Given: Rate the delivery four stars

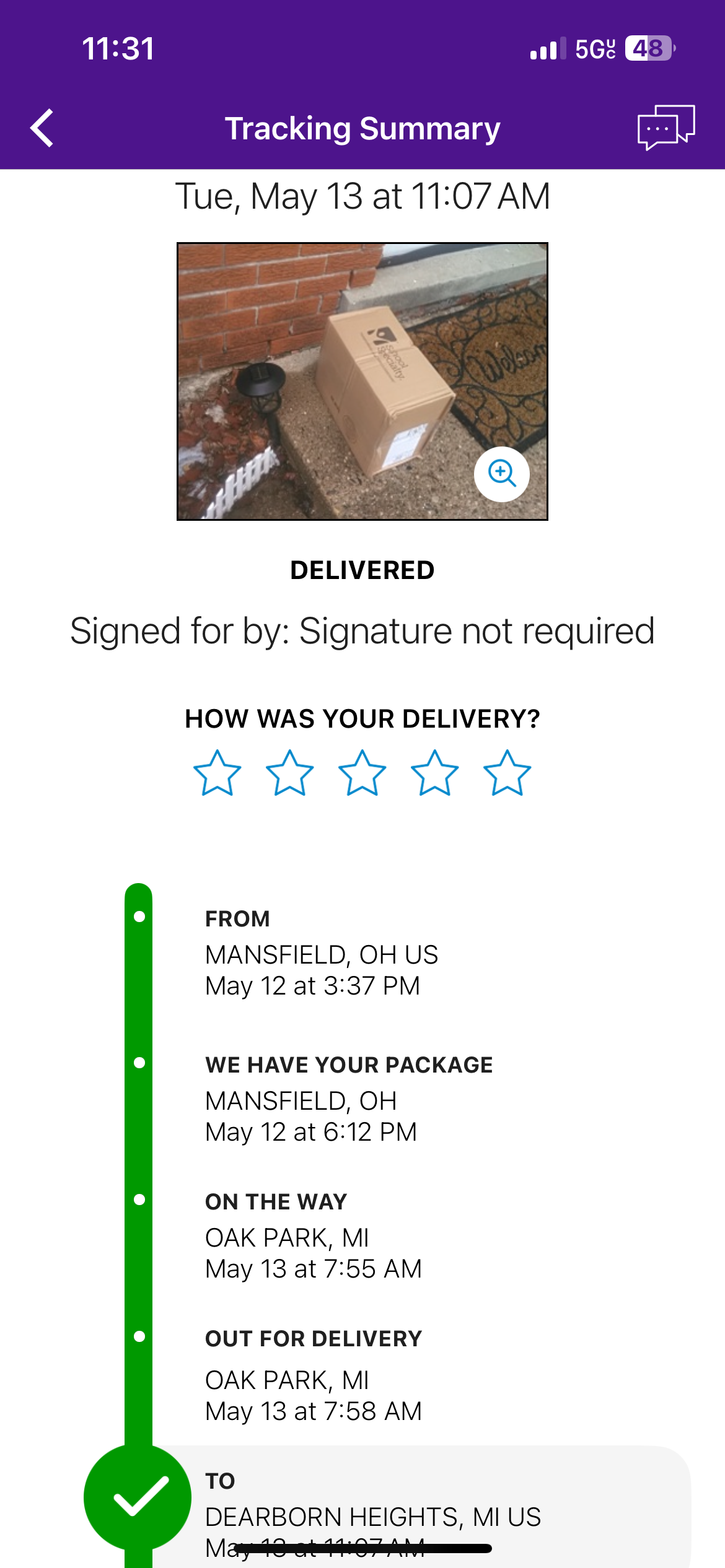Looking at the screenshot, I should (435, 773).
